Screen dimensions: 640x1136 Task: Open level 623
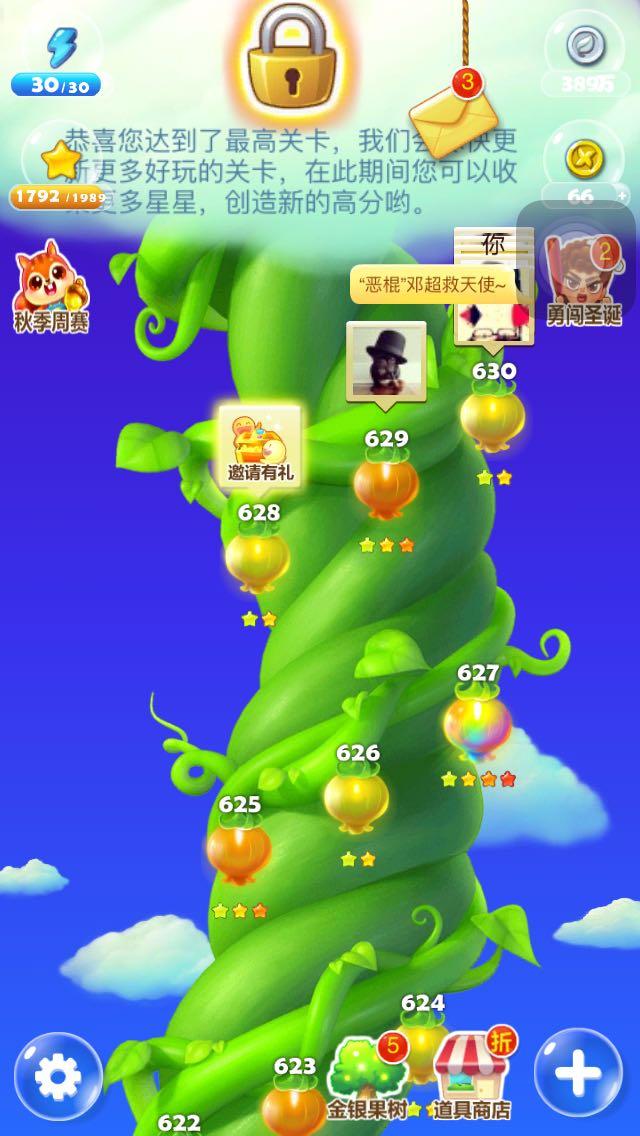(292, 1108)
